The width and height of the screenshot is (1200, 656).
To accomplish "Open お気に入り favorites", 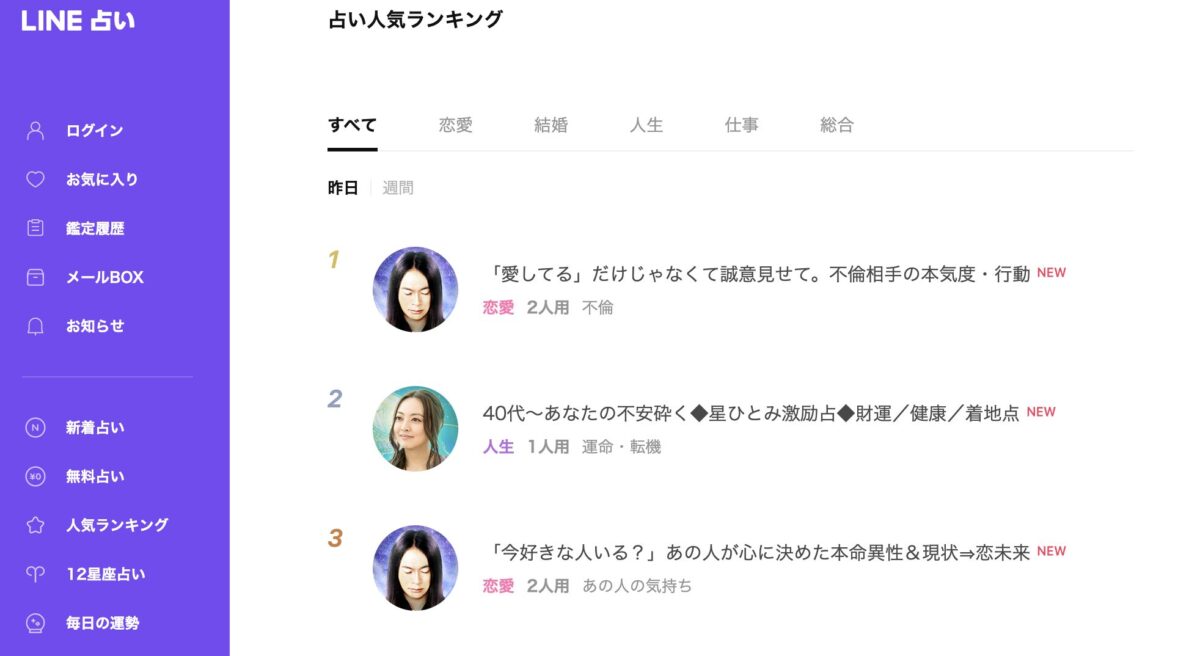I will tap(101, 180).
